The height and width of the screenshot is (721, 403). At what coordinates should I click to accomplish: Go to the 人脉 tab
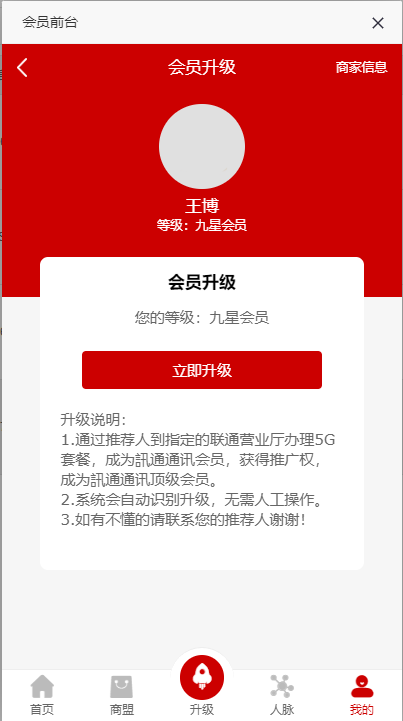click(282, 695)
